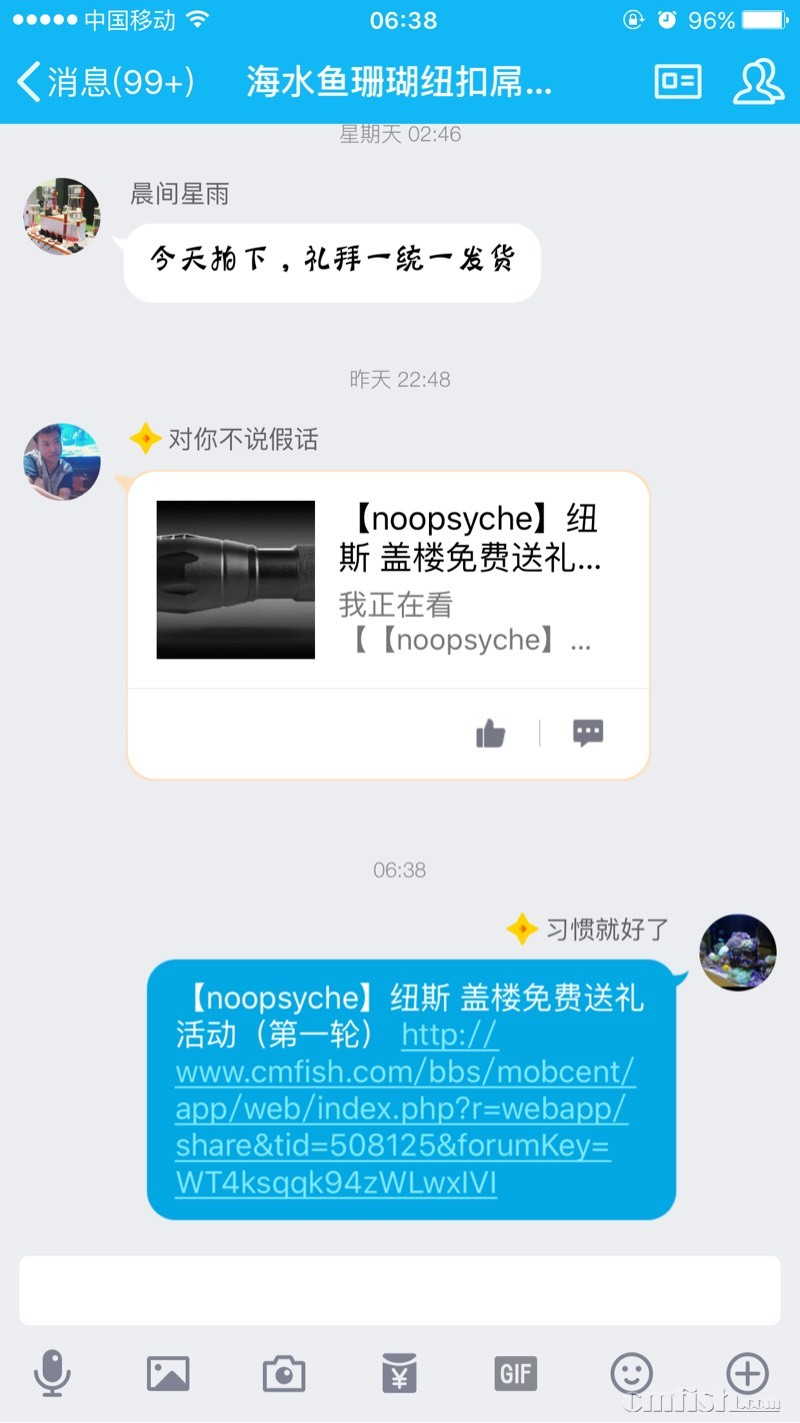
Task: Send a red packet
Action: click(x=400, y=1374)
